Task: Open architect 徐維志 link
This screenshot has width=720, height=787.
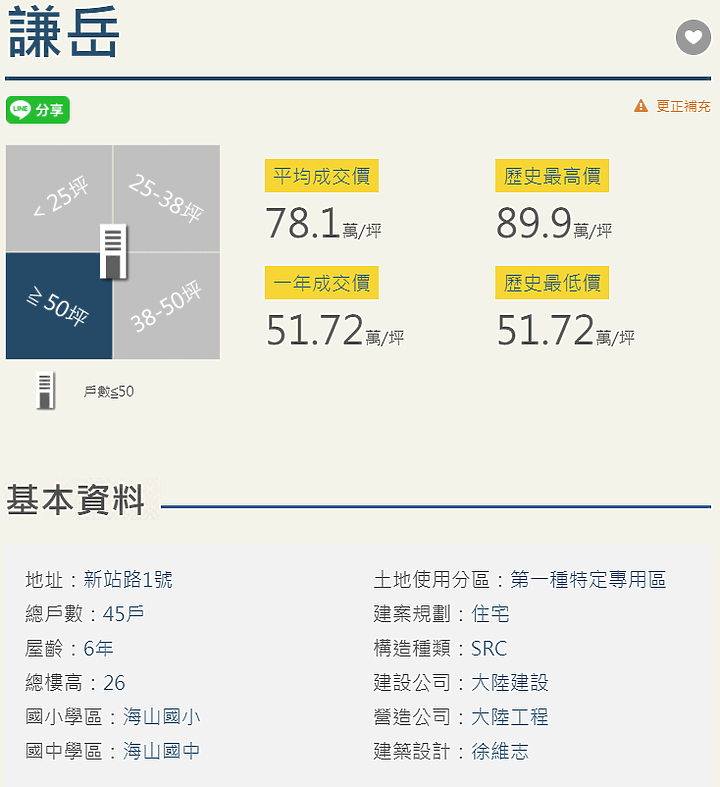Action: 500,751
